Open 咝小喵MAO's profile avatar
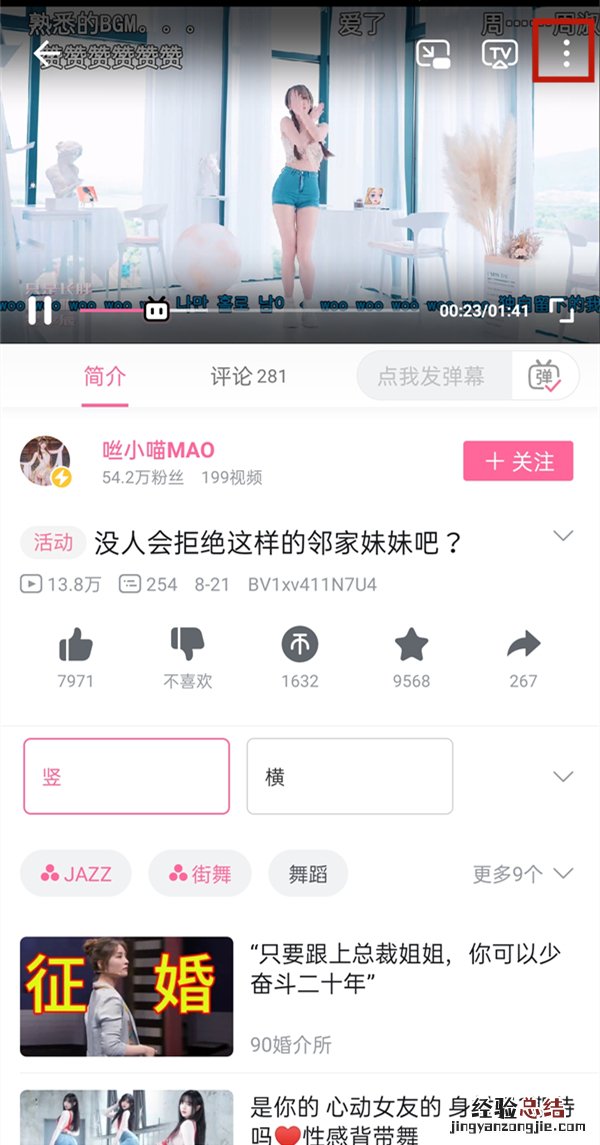 46,462
